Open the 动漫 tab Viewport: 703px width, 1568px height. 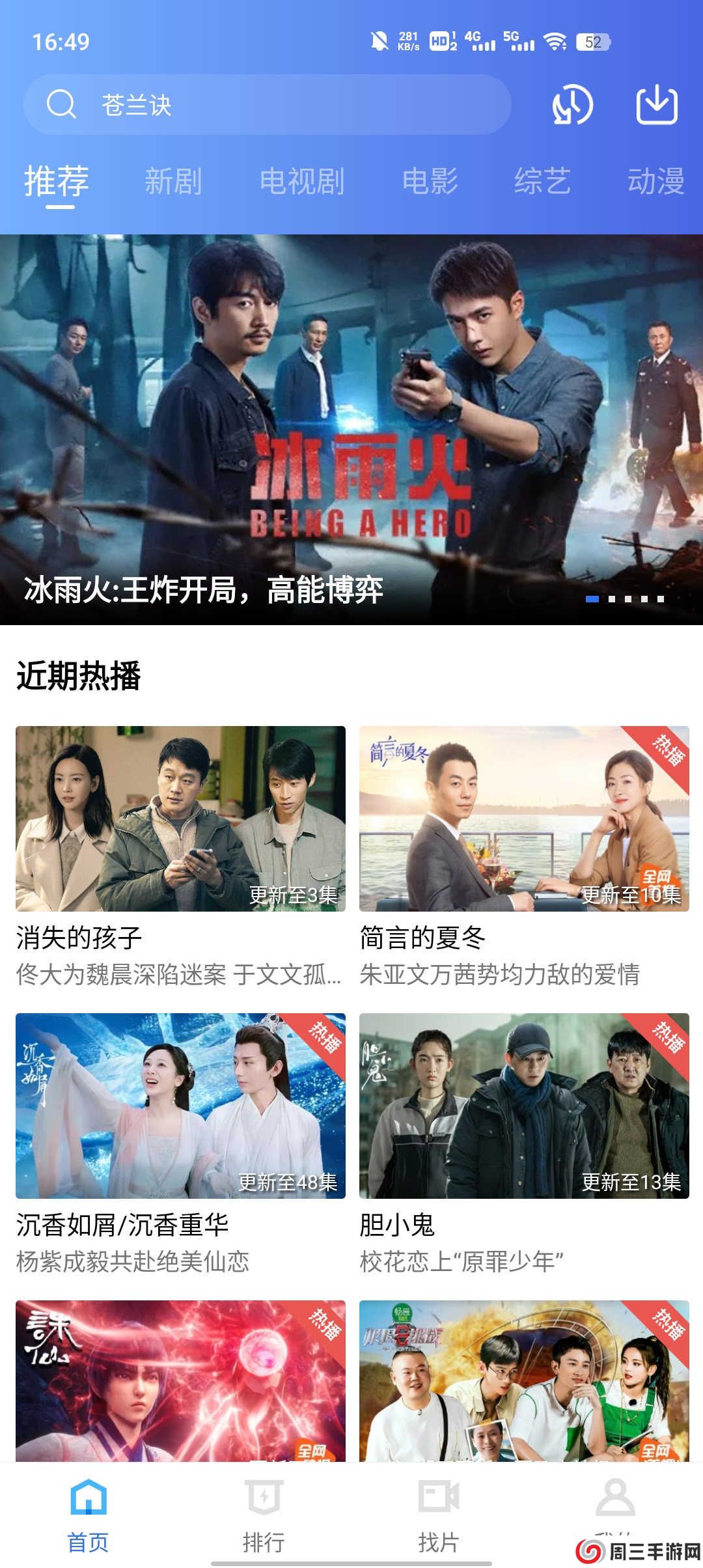coord(657,181)
